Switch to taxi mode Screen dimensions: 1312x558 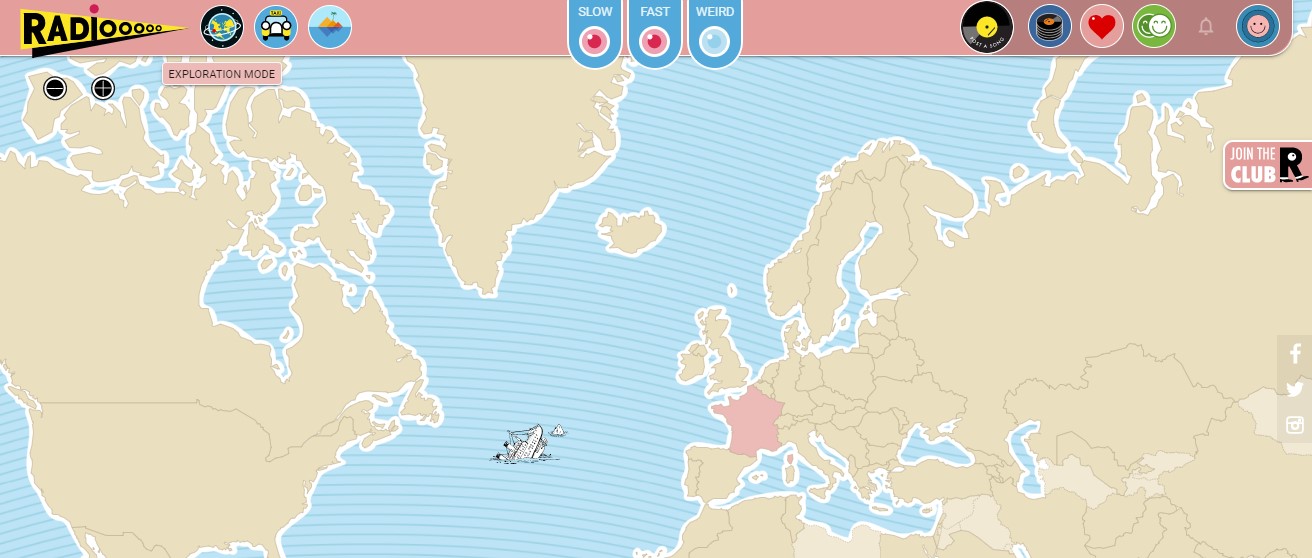pyautogui.click(x=276, y=27)
